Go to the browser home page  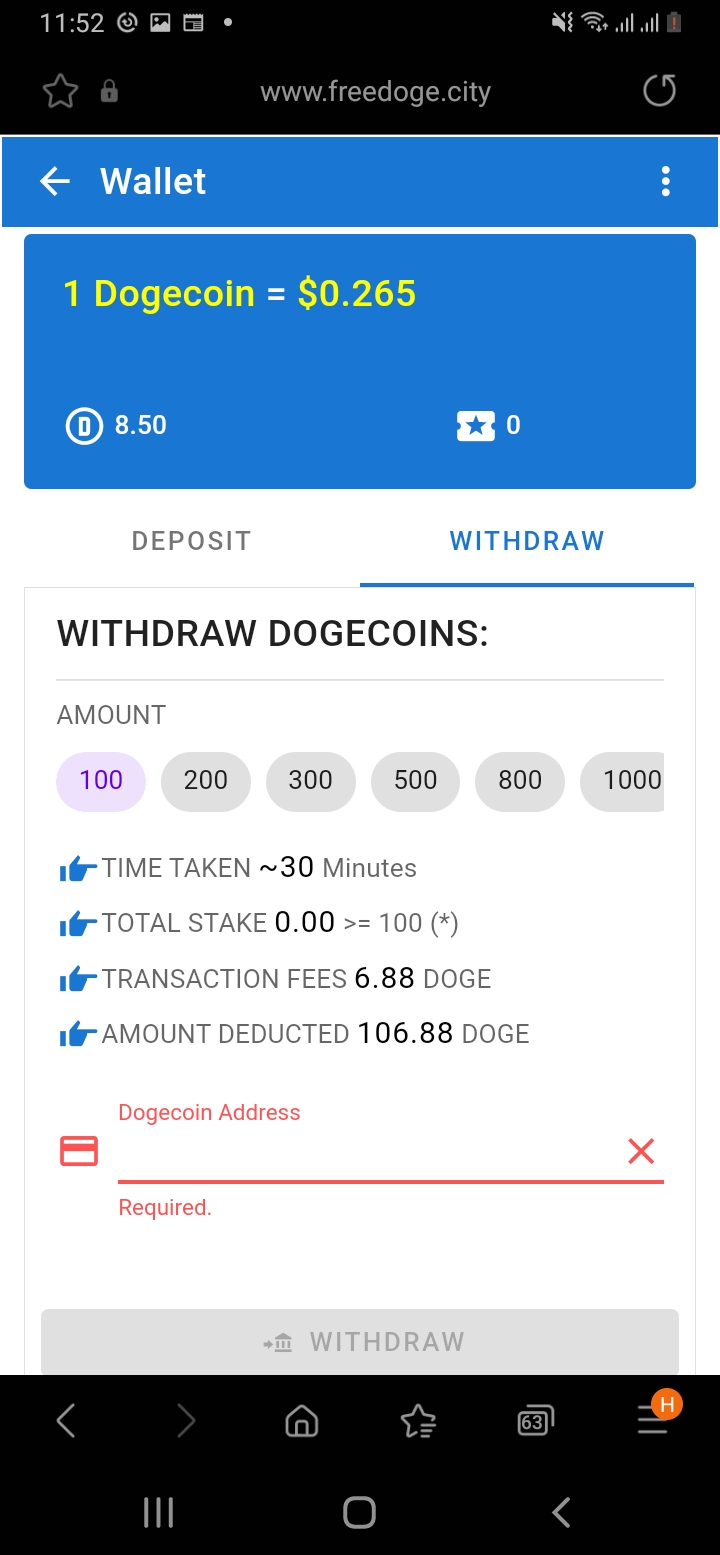[301, 1421]
